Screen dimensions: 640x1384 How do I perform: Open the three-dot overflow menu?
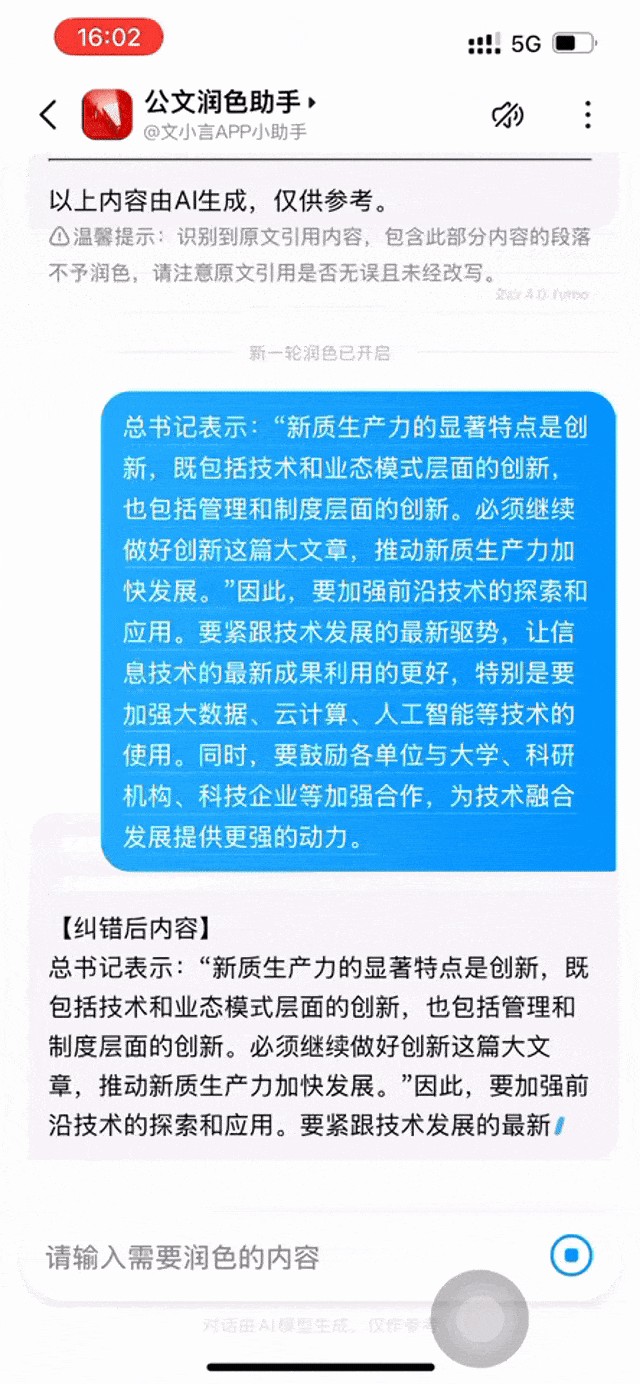tap(588, 115)
